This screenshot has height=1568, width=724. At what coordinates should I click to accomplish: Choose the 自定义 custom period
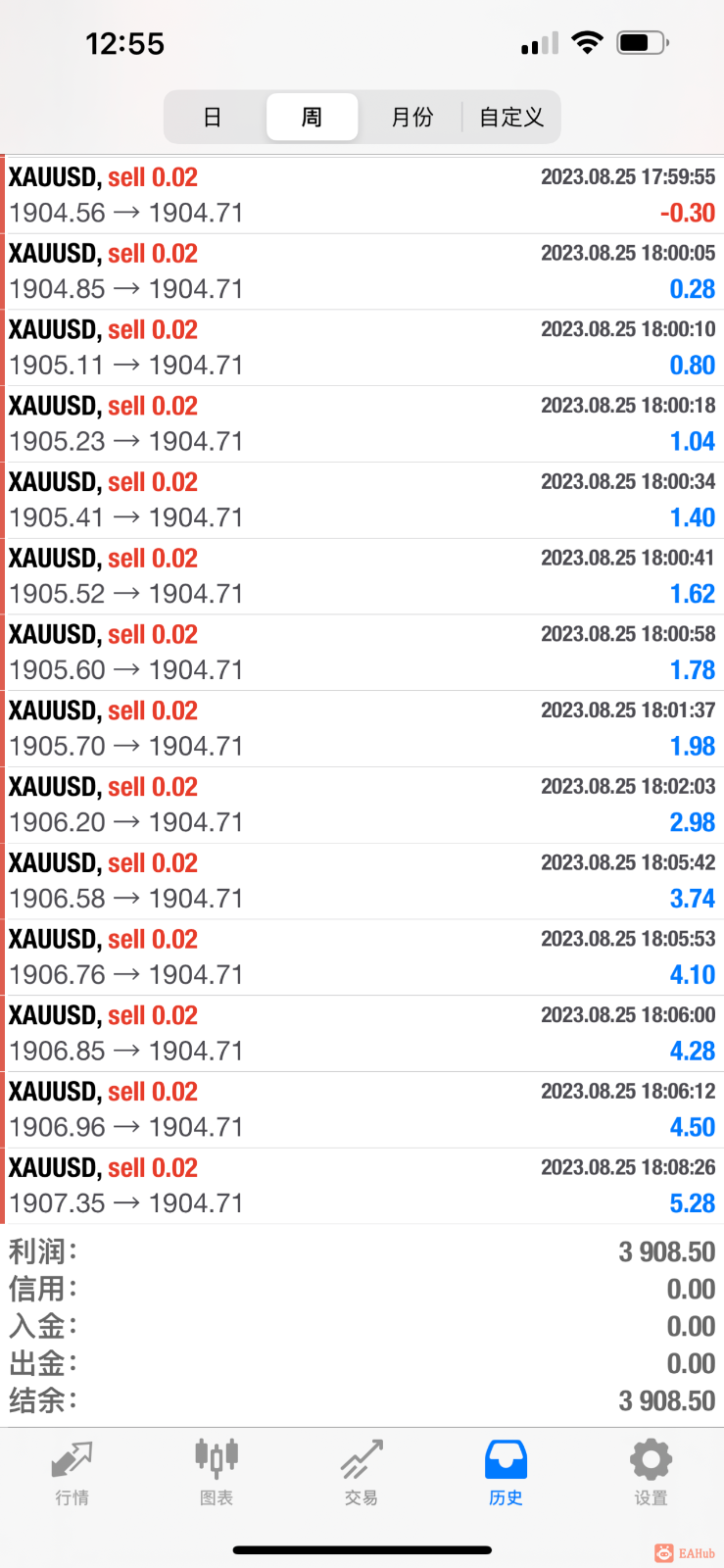511,118
